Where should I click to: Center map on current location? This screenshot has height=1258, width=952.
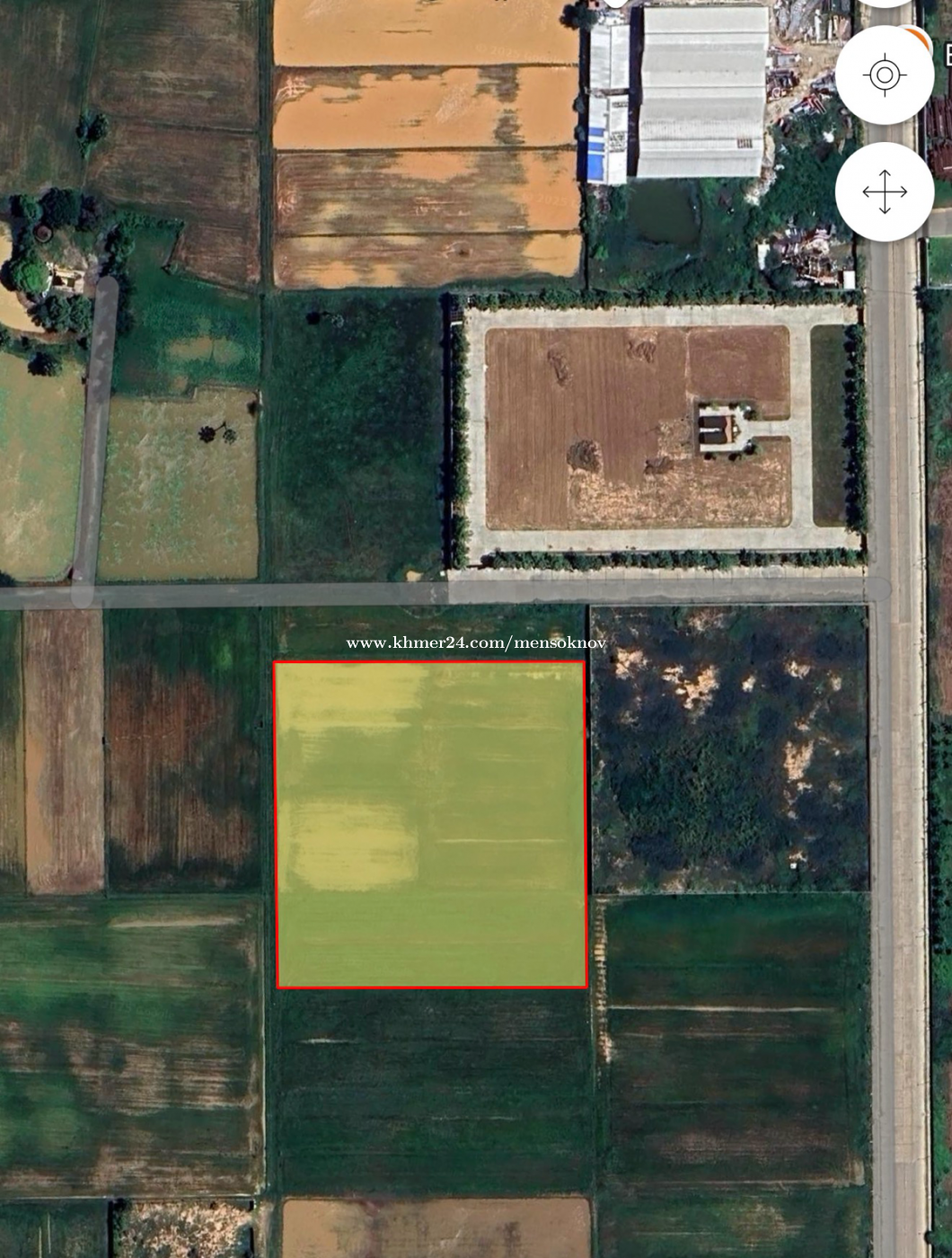tap(884, 75)
